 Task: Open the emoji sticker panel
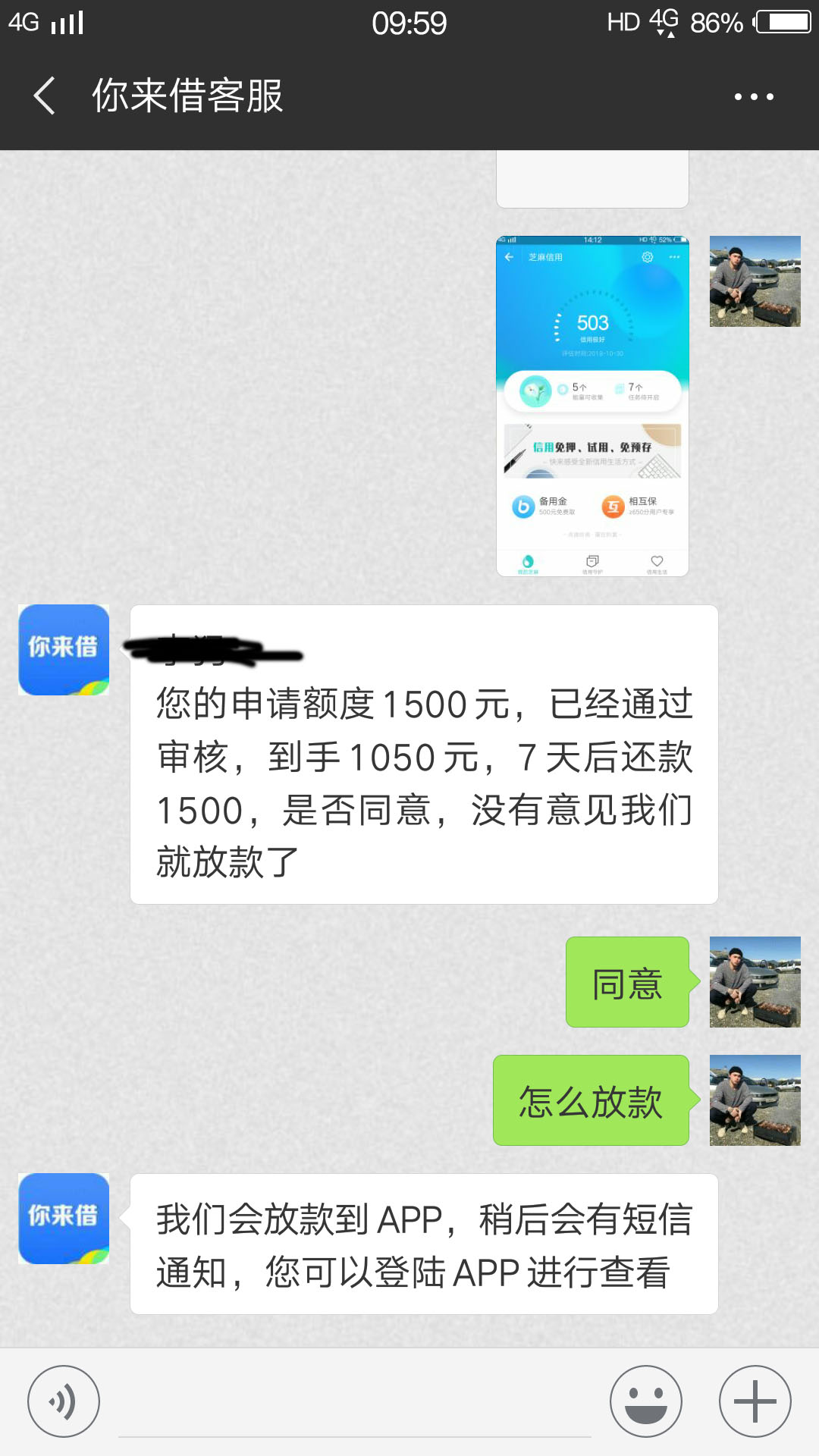click(646, 1401)
